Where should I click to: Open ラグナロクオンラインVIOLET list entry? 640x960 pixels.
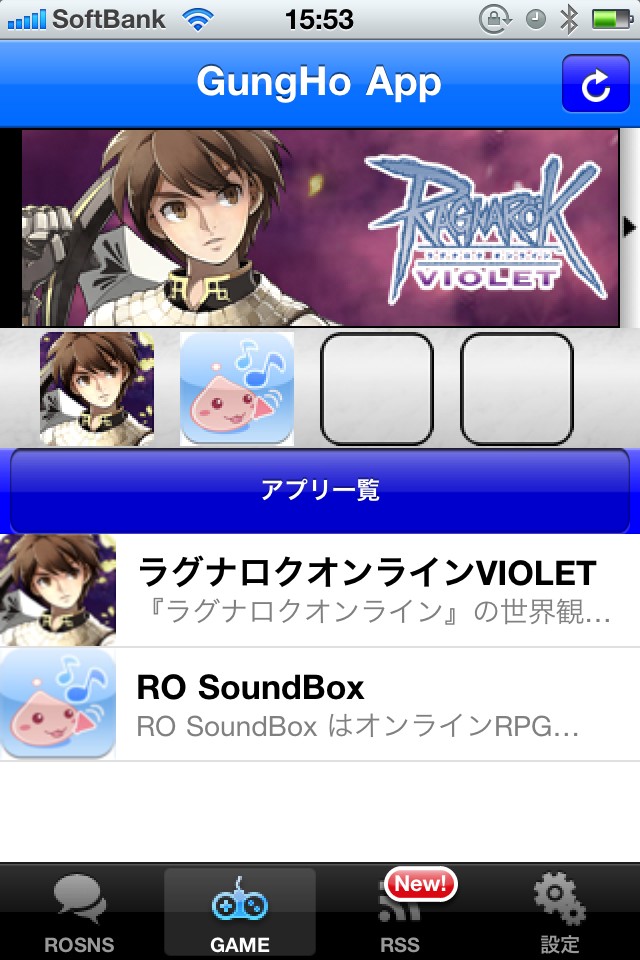[320, 590]
